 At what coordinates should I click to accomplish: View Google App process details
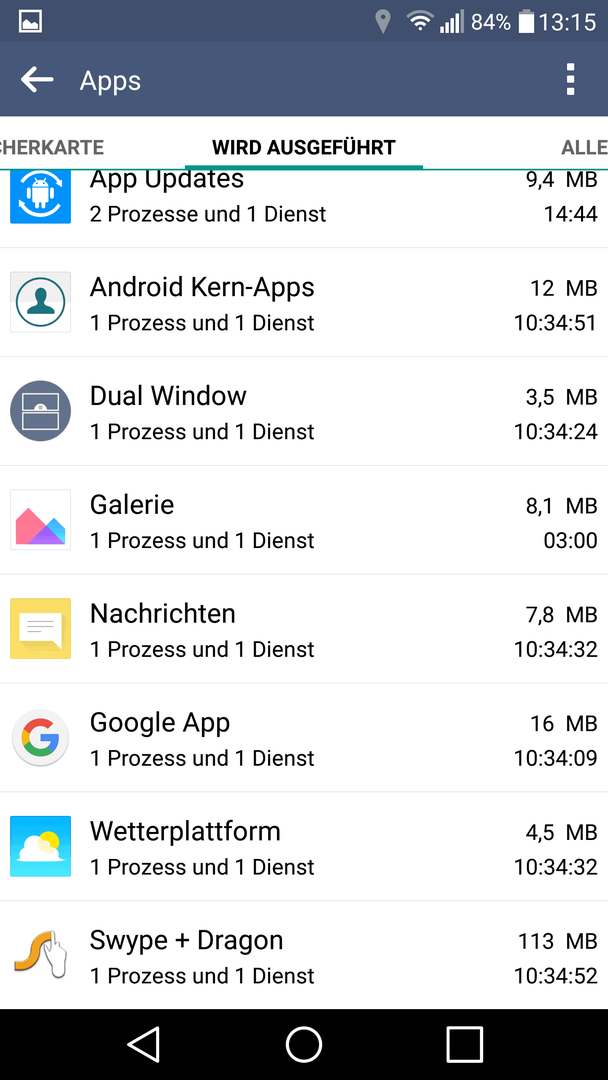[304, 738]
